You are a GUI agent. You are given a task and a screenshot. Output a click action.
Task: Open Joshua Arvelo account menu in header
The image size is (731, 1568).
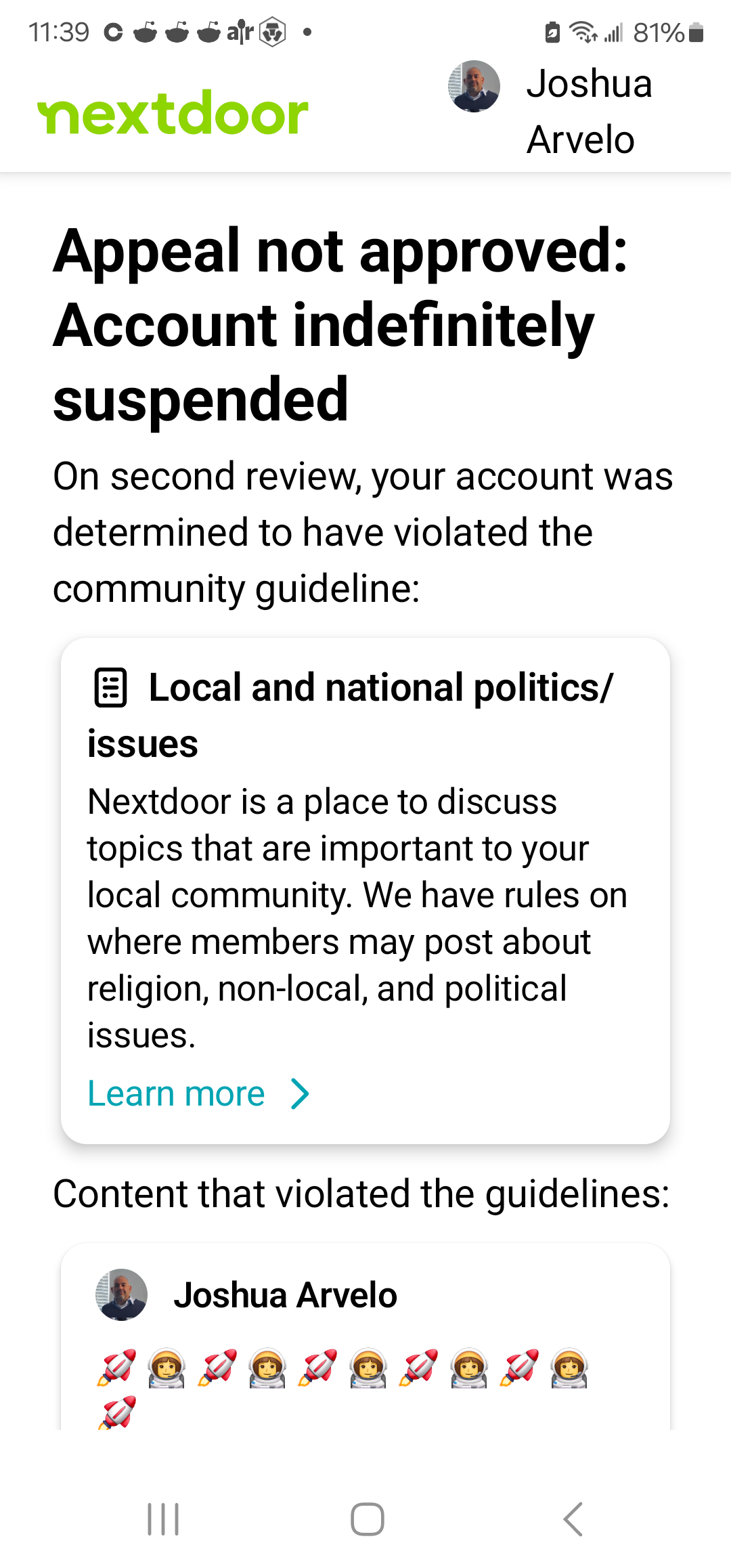click(x=550, y=112)
